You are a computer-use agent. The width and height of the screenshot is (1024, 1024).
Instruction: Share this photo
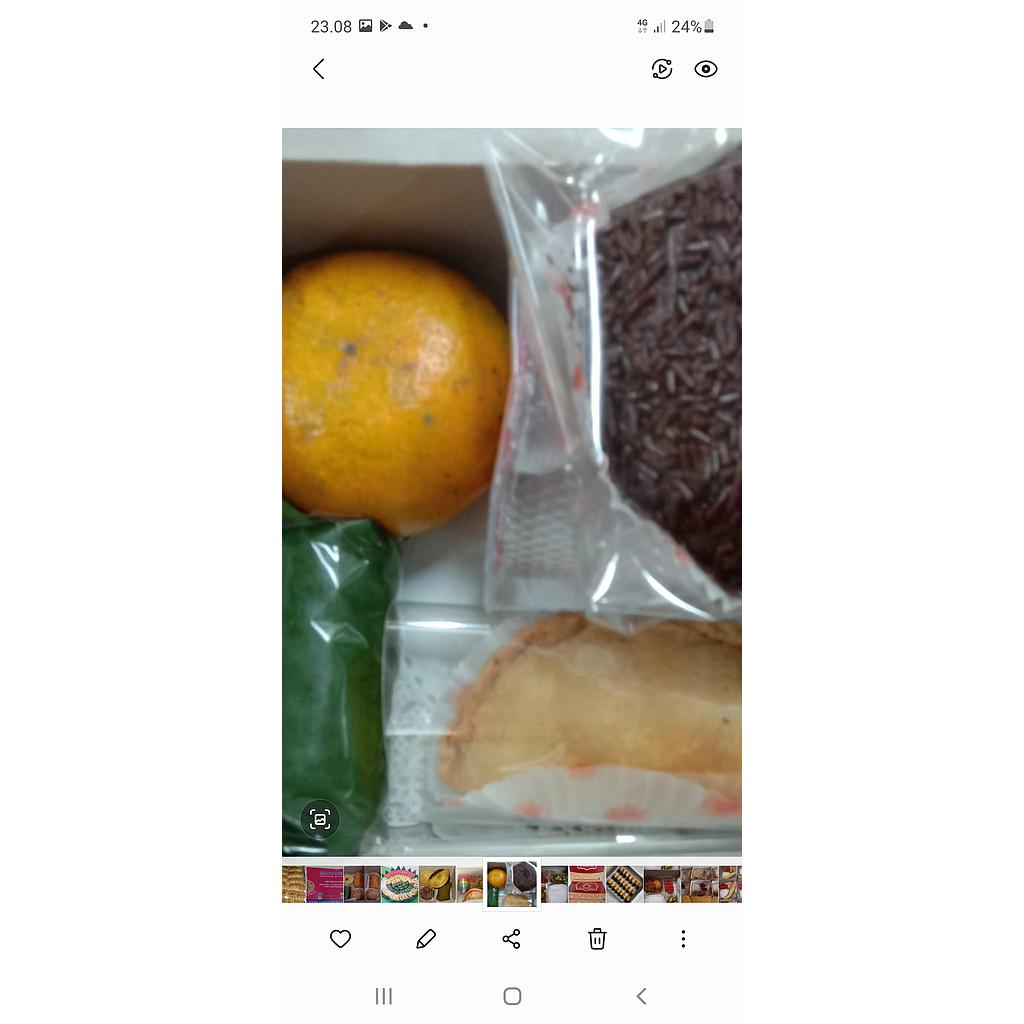pos(511,939)
